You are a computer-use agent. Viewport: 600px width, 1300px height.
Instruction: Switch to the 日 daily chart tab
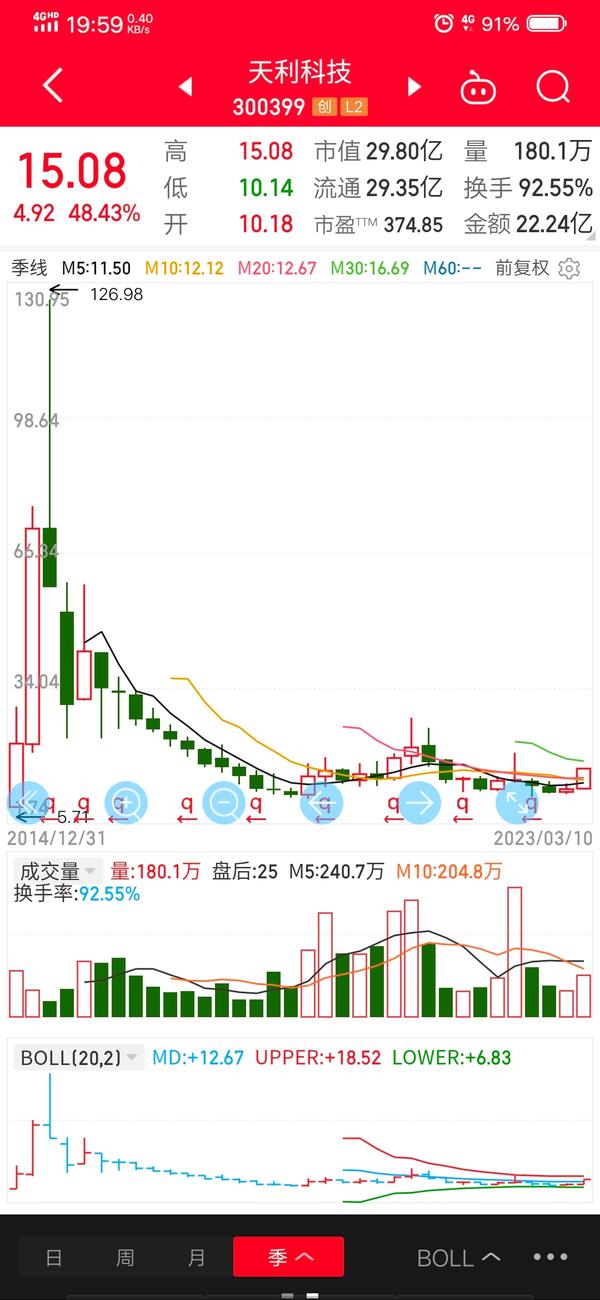coord(54,1257)
